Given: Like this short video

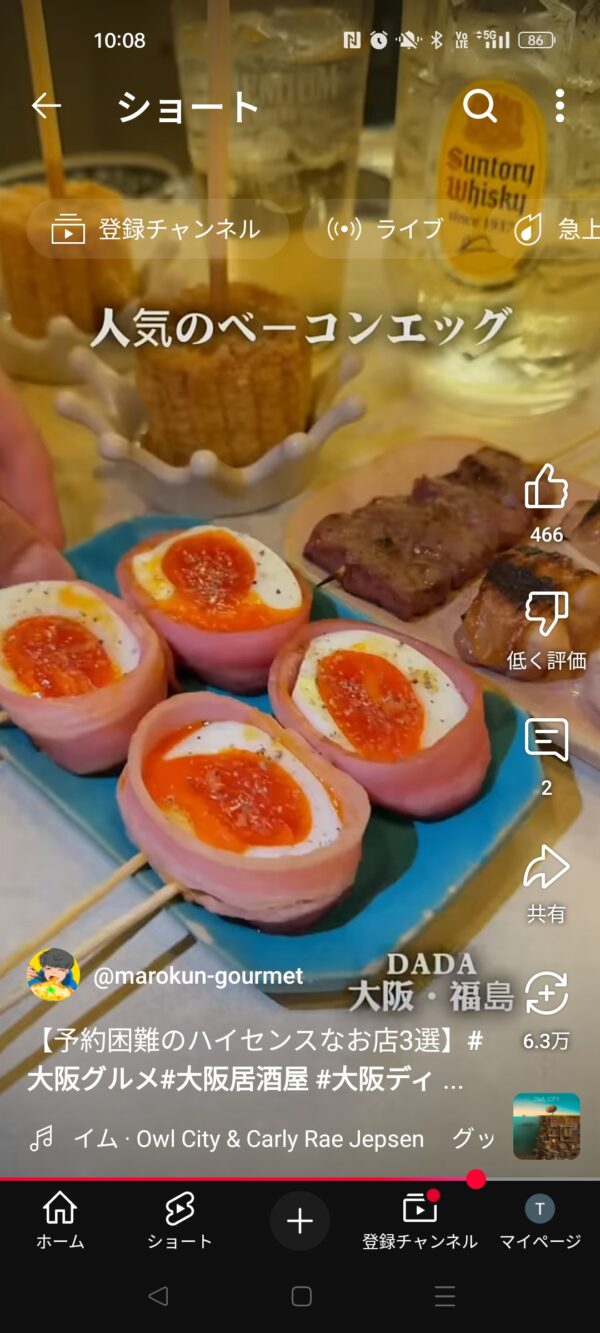Looking at the screenshot, I should point(546,490).
